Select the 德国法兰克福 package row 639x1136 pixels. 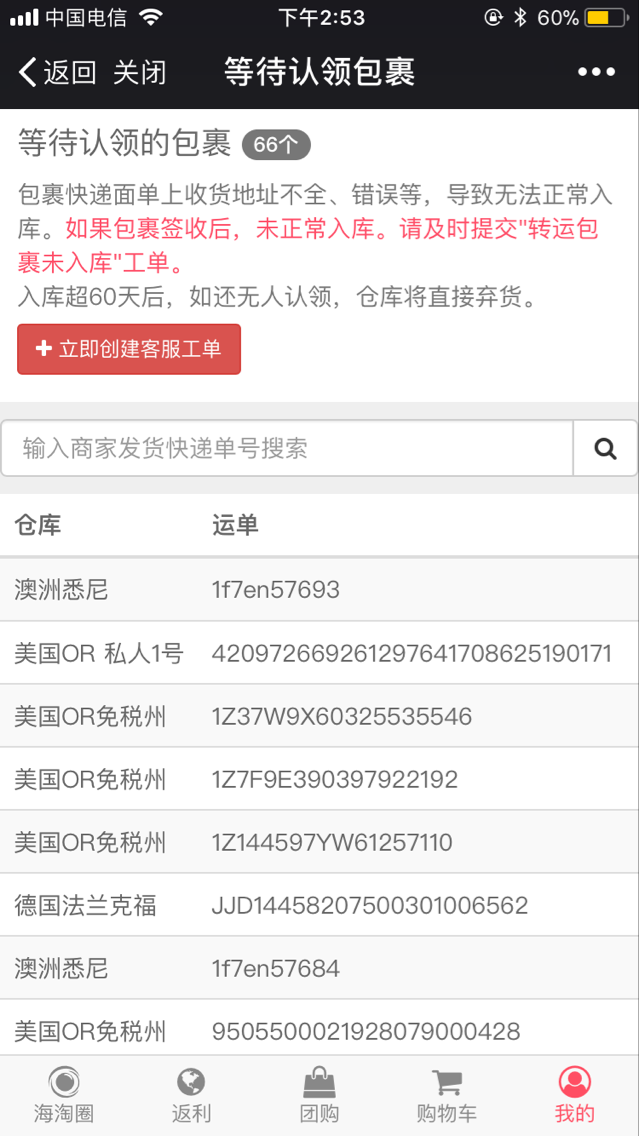click(320, 905)
